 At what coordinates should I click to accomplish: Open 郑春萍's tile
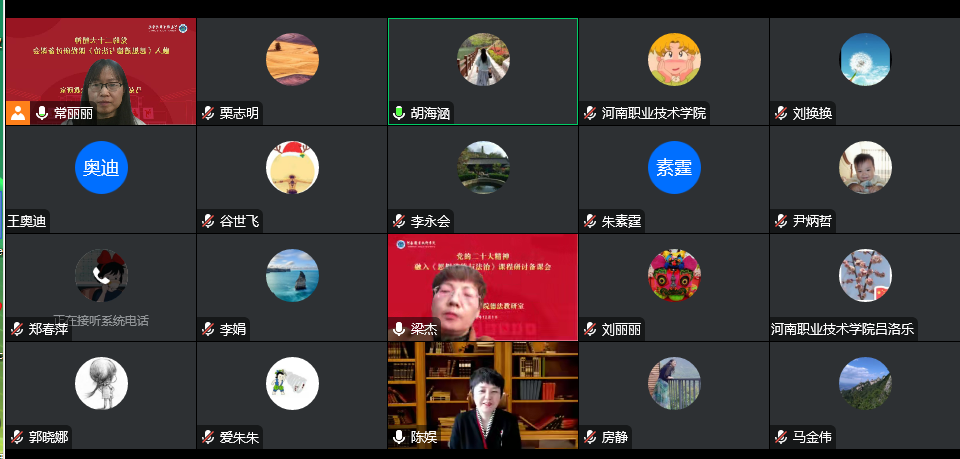[x=100, y=287]
